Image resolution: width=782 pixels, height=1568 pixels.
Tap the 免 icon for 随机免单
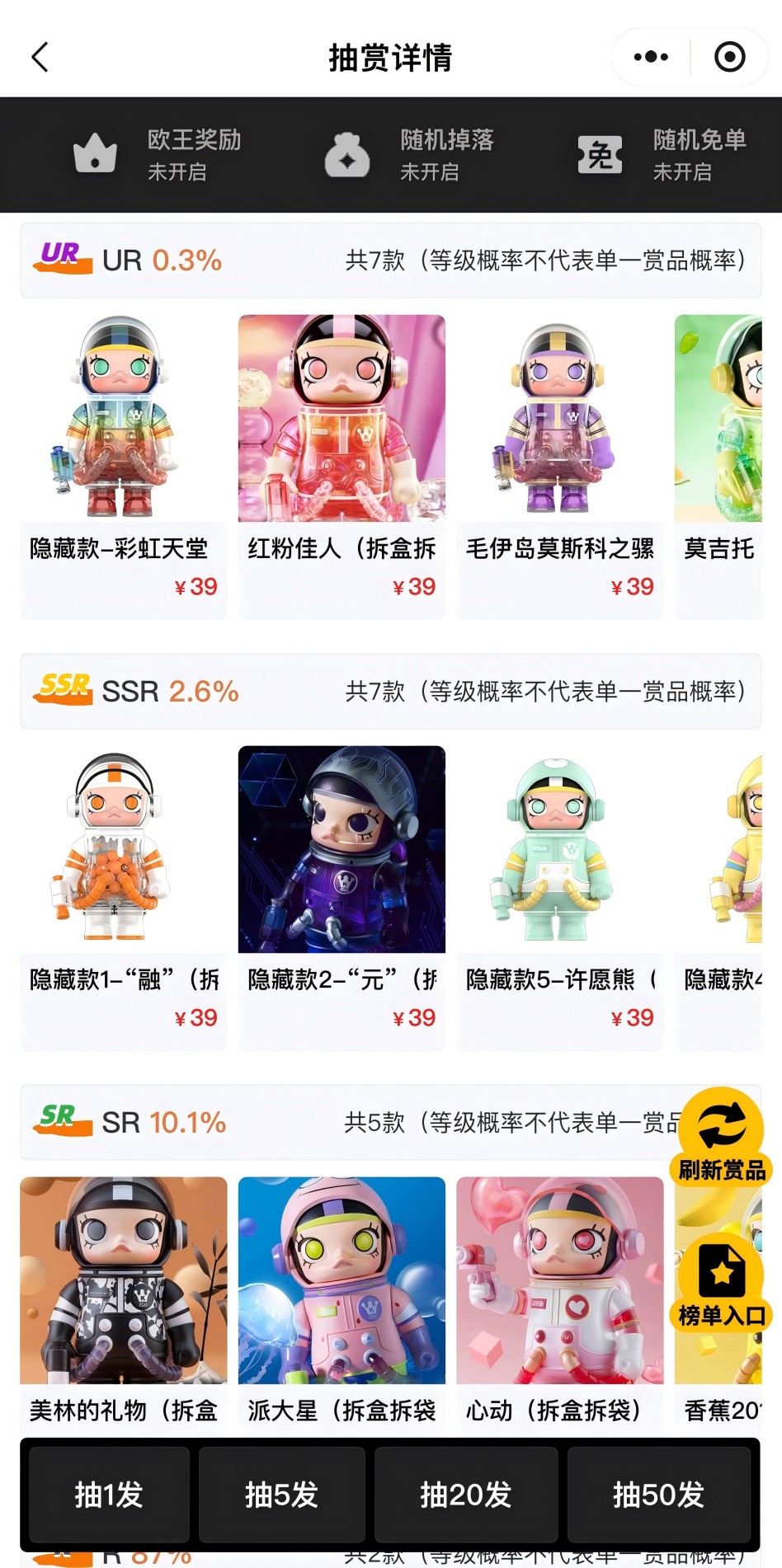click(601, 153)
